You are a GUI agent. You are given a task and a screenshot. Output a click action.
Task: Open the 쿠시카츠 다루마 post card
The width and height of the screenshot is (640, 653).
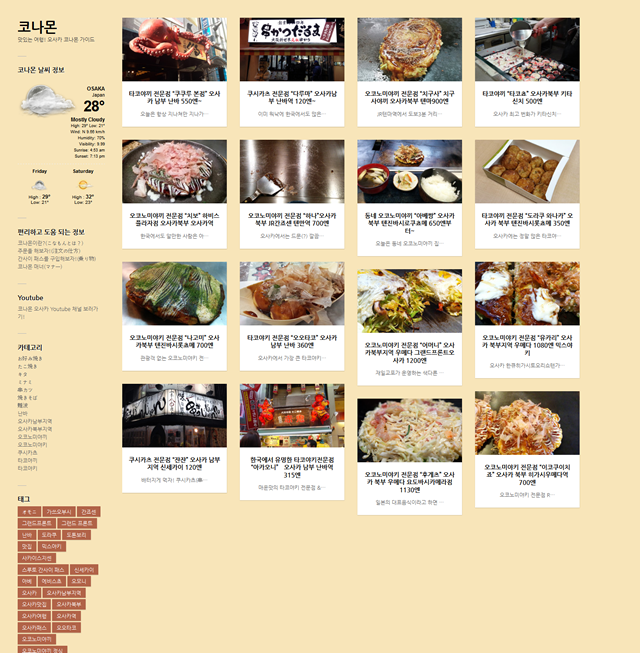pos(292,96)
